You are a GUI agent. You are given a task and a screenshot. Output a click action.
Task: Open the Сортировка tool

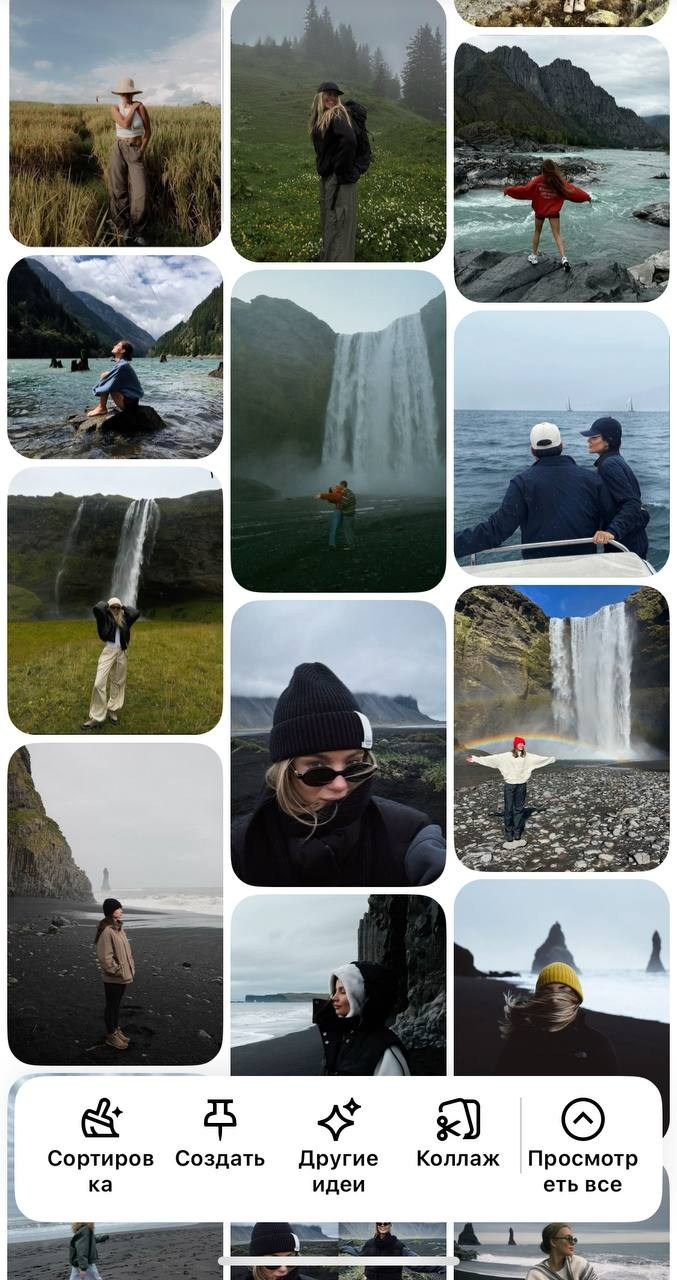coord(100,1146)
